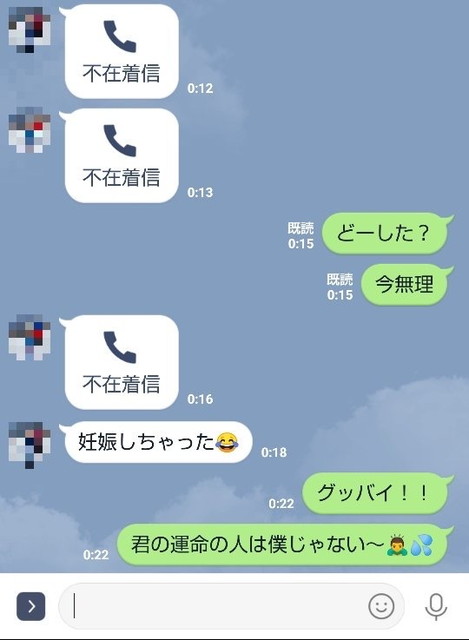The width and height of the screenshot is (469, 640).
Task: Call back from the 0:13 missed call
Action: point(122,156)
